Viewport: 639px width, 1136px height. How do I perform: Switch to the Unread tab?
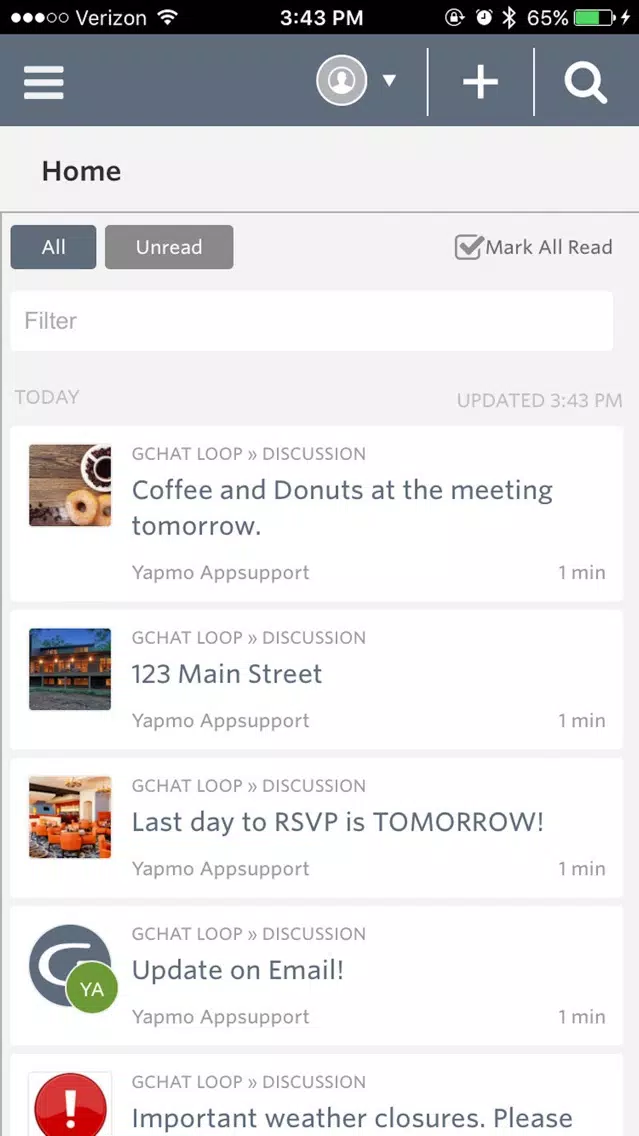coord(169,247)
